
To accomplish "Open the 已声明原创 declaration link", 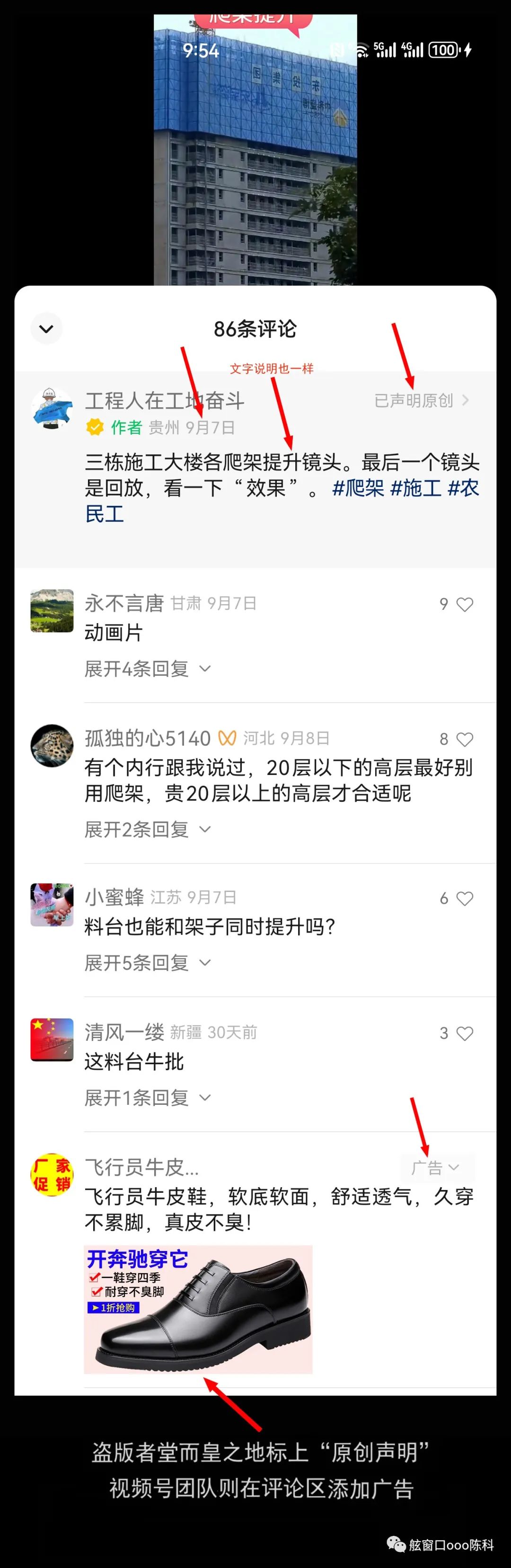I will pyautogui.click(x=421, y=401).
